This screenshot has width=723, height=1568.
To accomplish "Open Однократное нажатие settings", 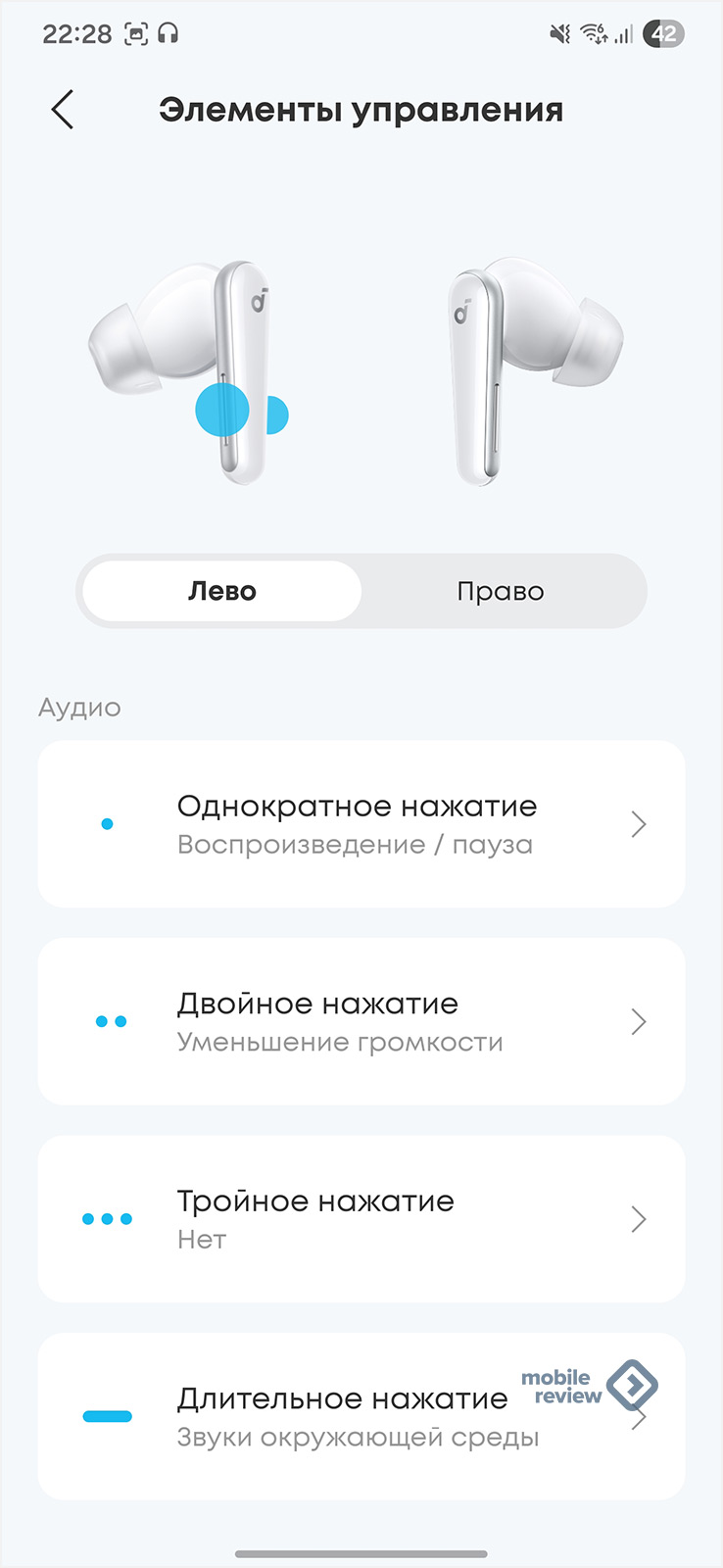I will pyautogui.click(x=361, y=824).
